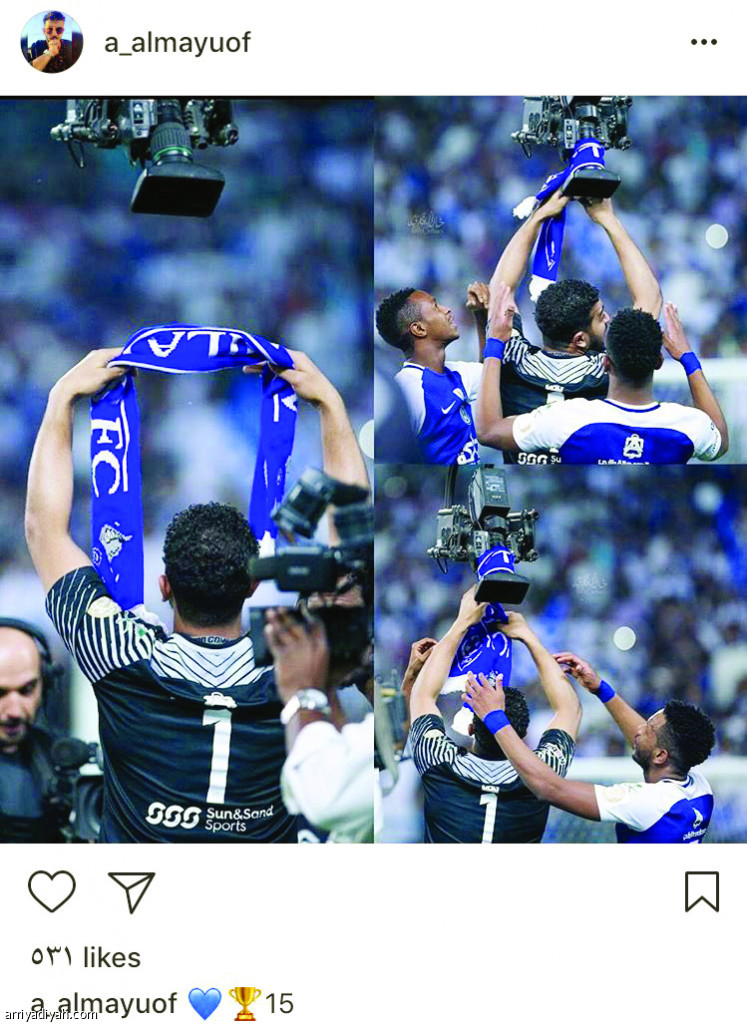This screenshot has width=747, height=1024.
Task: Open the a_almayuof username in the header
Action: 177,43
